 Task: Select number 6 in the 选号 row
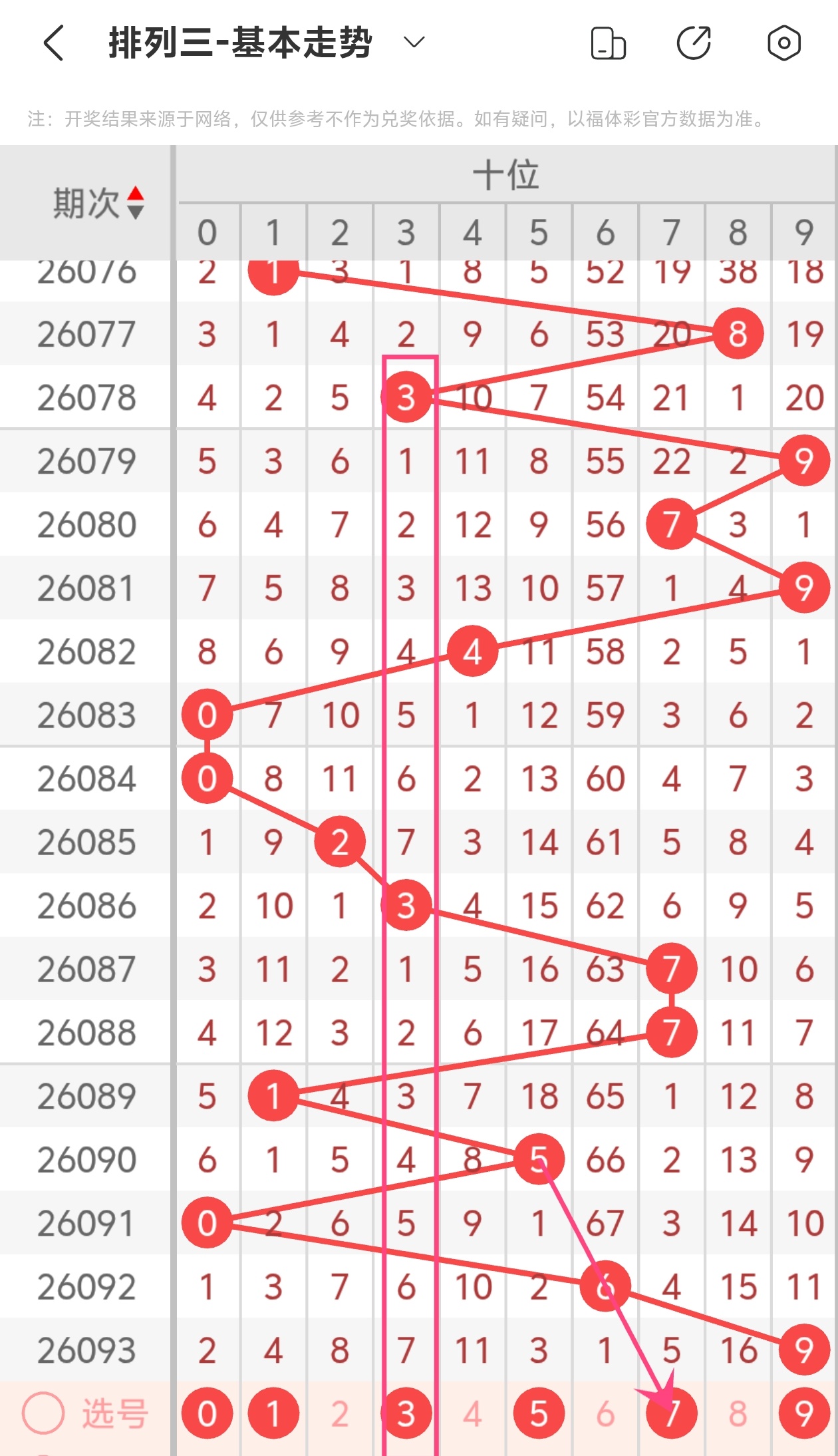[605, 1413]
